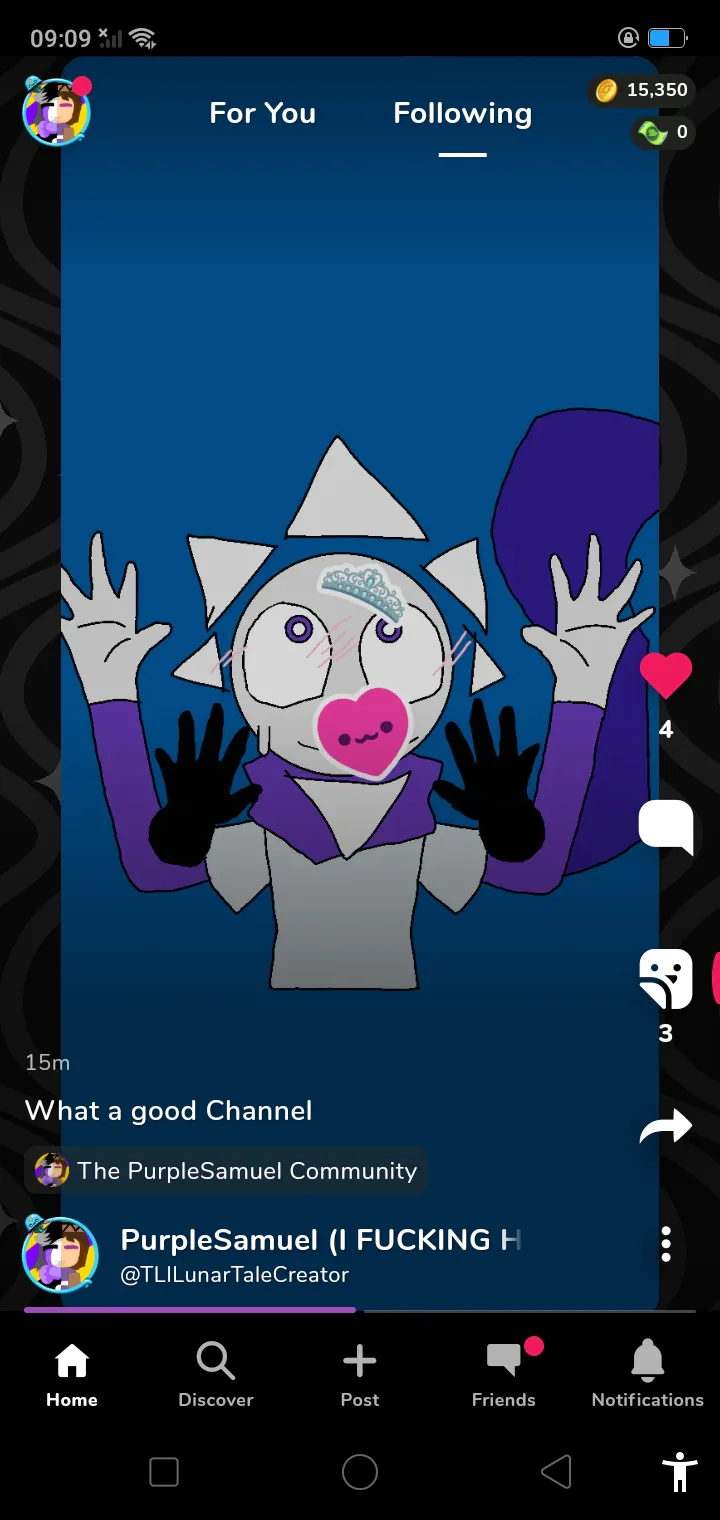Switch to the For You feed

click(262, 113)
